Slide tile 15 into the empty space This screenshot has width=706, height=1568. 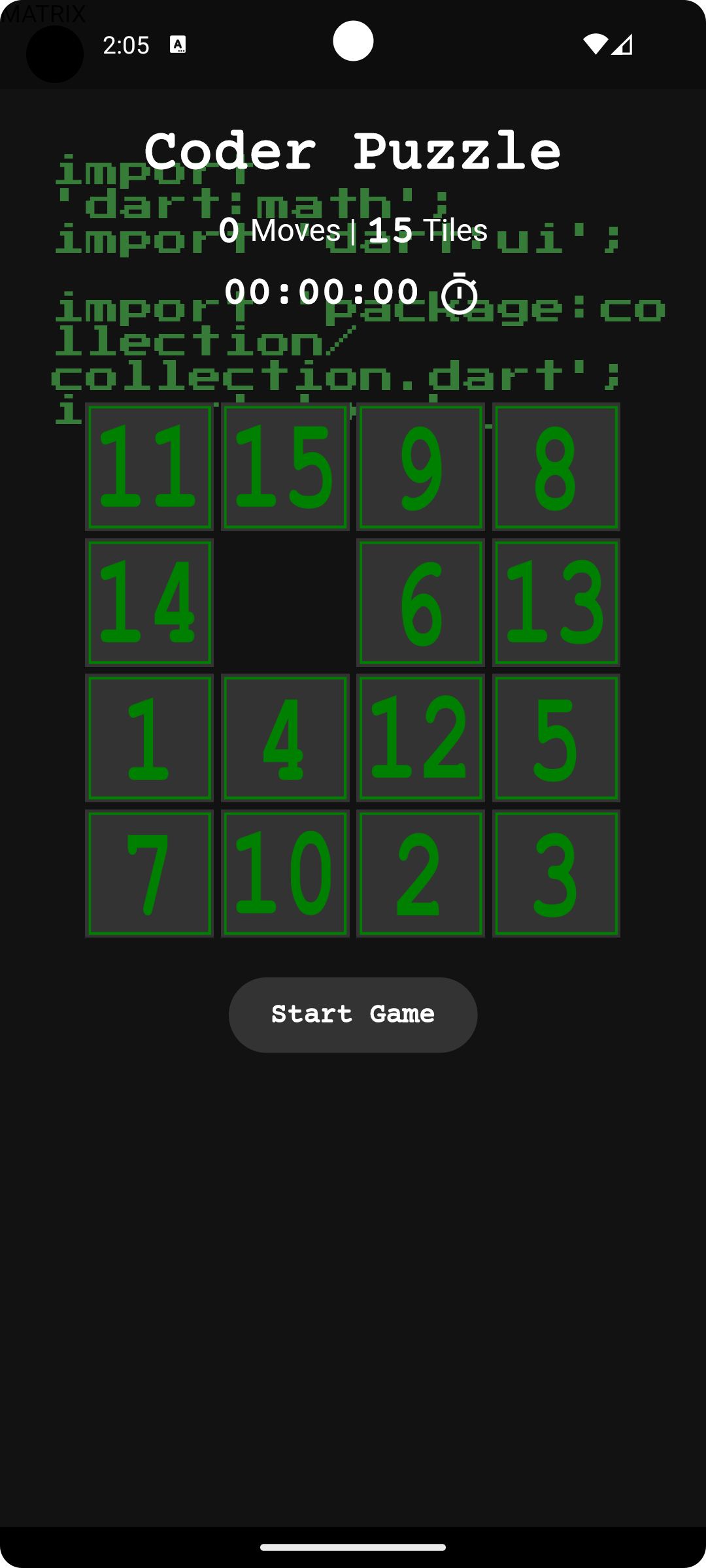(x=285, y=466)
